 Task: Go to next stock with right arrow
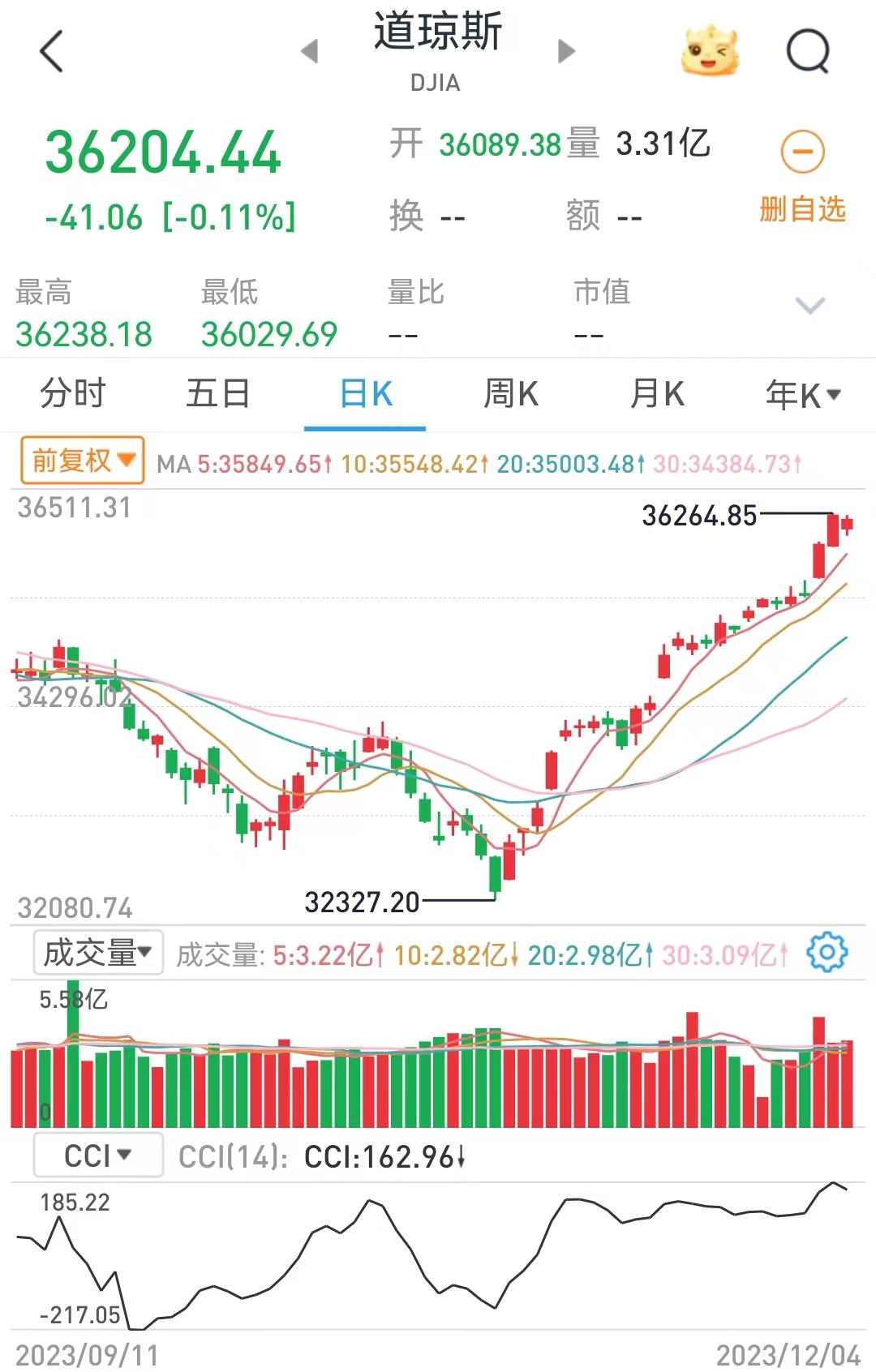564,51
